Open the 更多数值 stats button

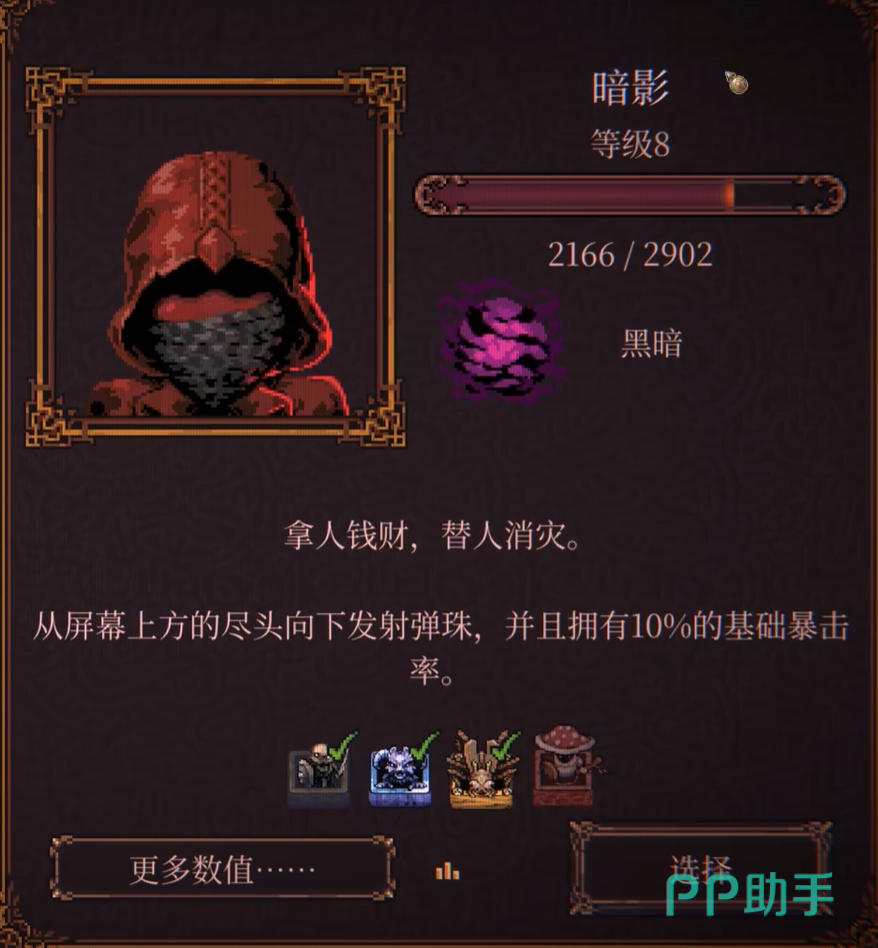222,868
